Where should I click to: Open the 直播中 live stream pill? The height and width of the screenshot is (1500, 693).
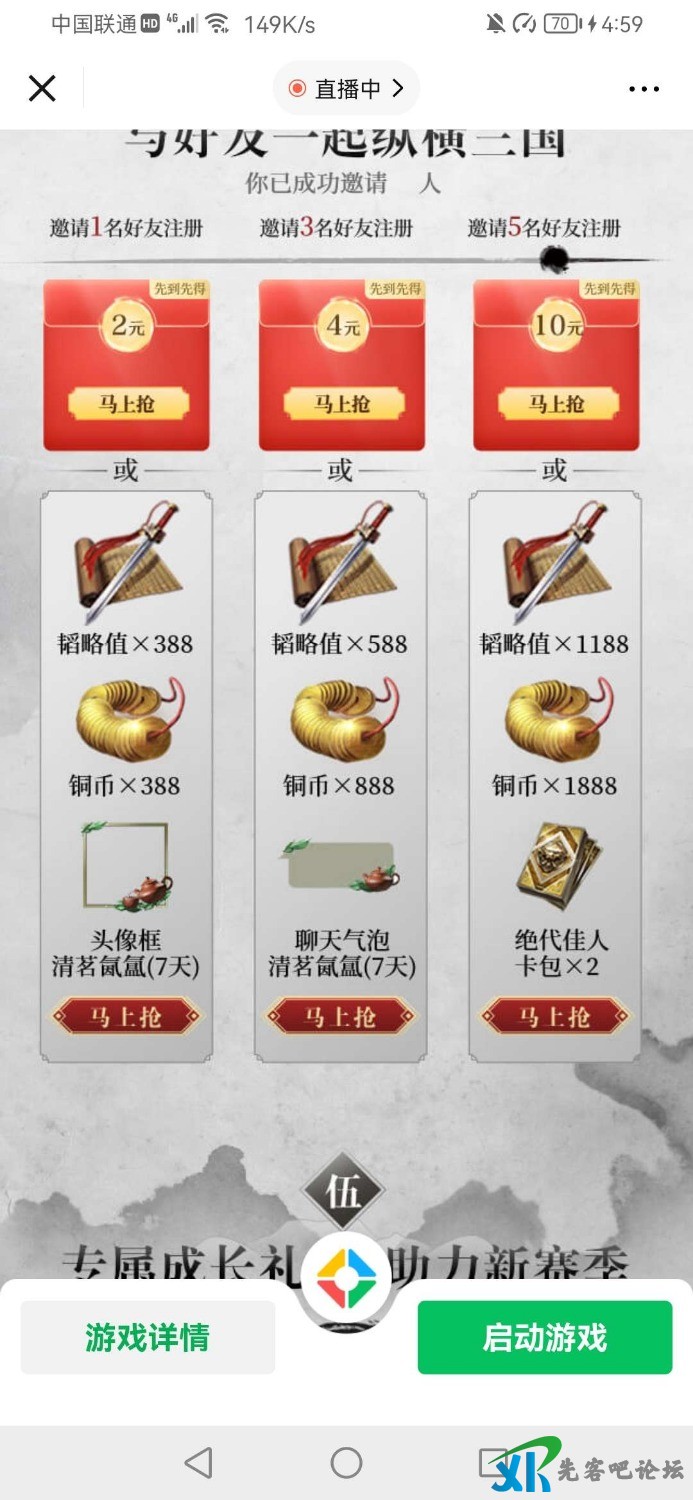[346, 88]
